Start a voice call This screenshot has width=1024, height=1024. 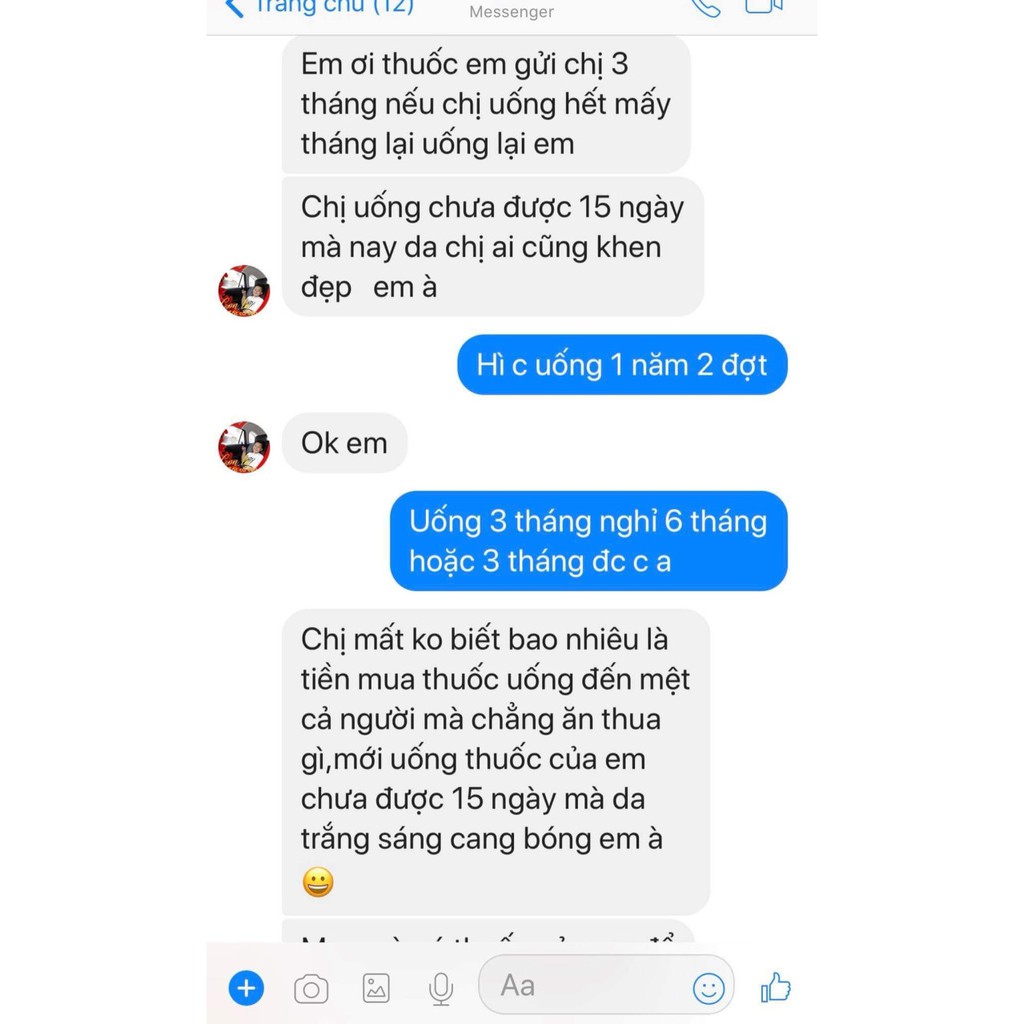[x=707, y=8]
